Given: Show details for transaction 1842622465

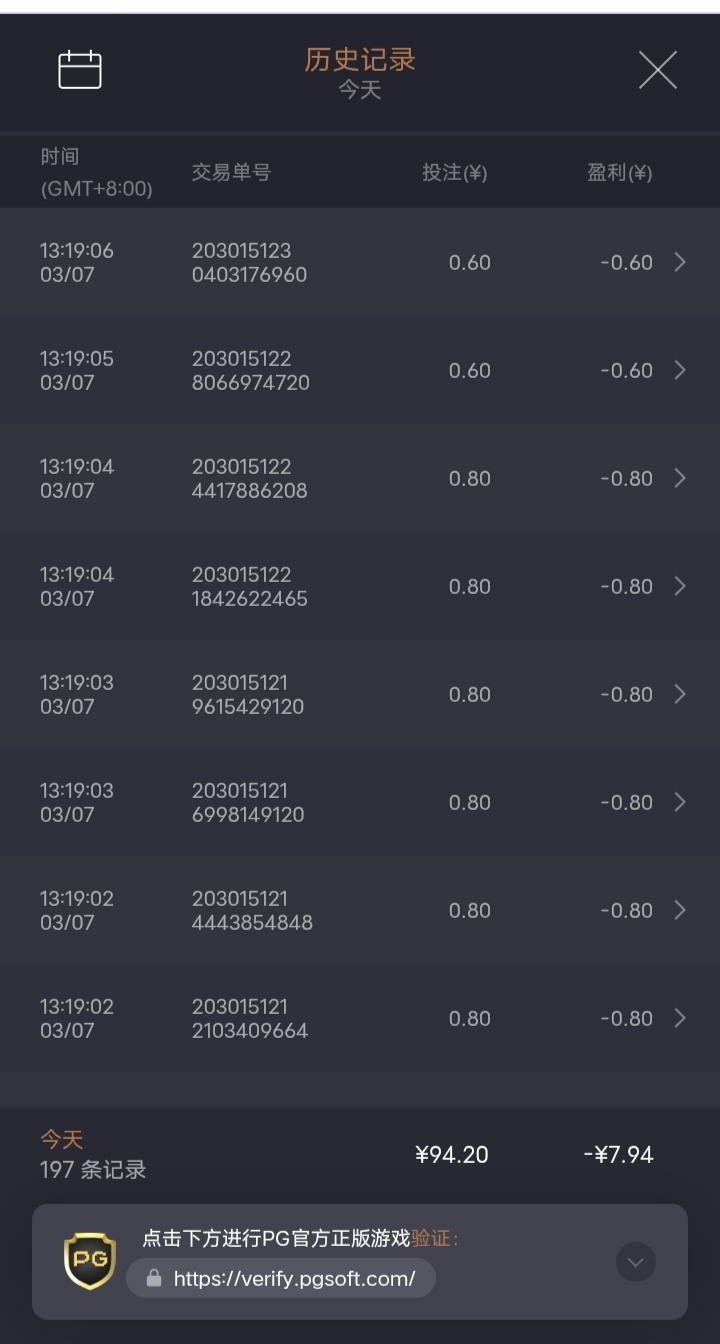Looking at the screenshot, I should click(360, 587).
